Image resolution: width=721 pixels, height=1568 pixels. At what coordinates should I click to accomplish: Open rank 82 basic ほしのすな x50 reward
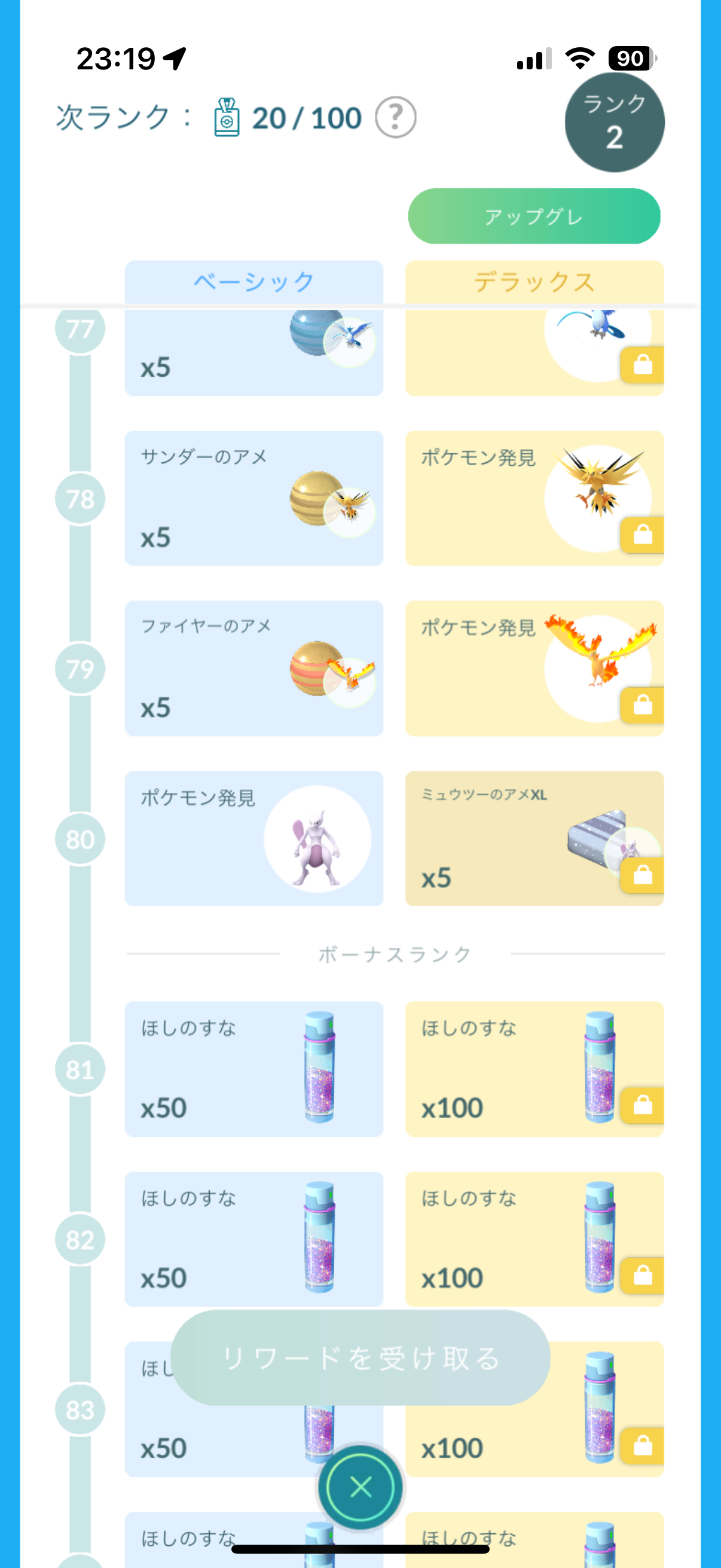tap(253, 1238)
